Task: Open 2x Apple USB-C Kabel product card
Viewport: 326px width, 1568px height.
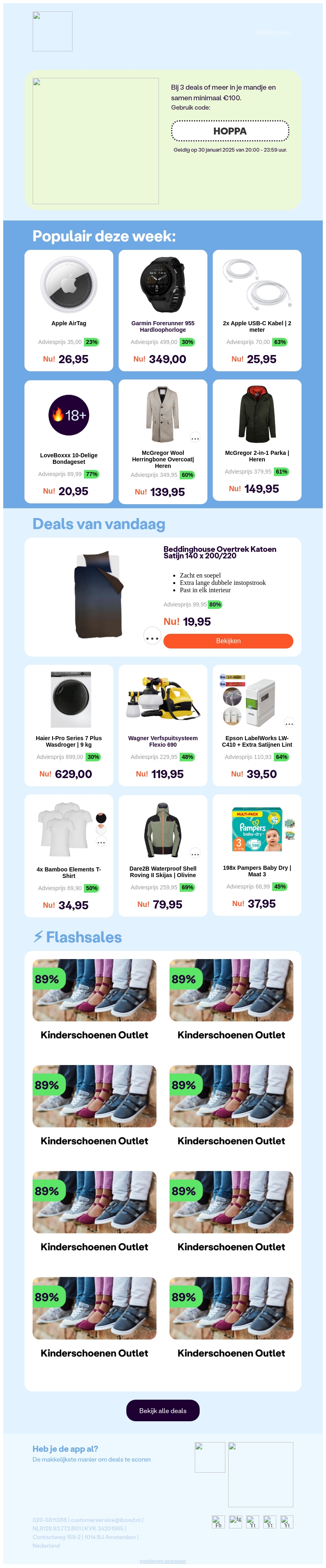Action: point(257,310)
